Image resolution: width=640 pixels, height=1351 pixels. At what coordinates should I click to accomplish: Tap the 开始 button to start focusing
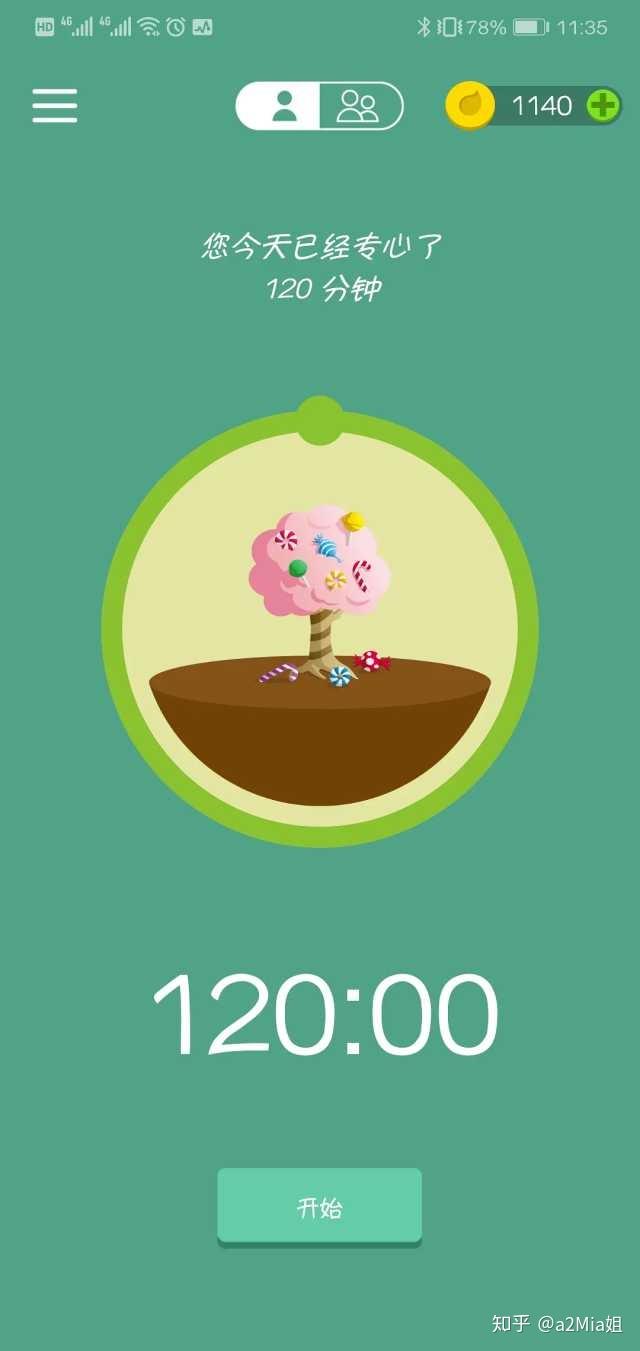click(320, 1207)
